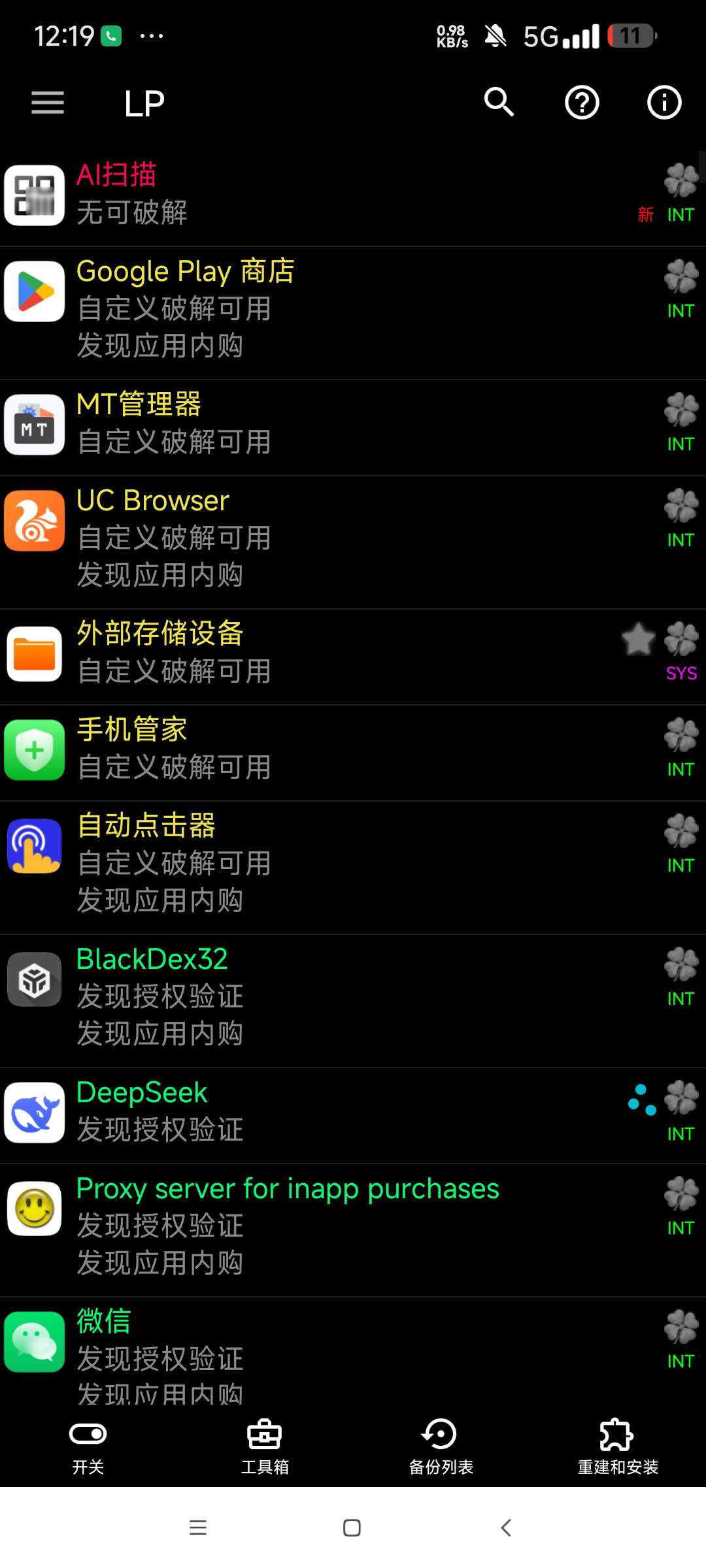
Task: Open the info icon in the top bar
Action: tap(664, 103)
